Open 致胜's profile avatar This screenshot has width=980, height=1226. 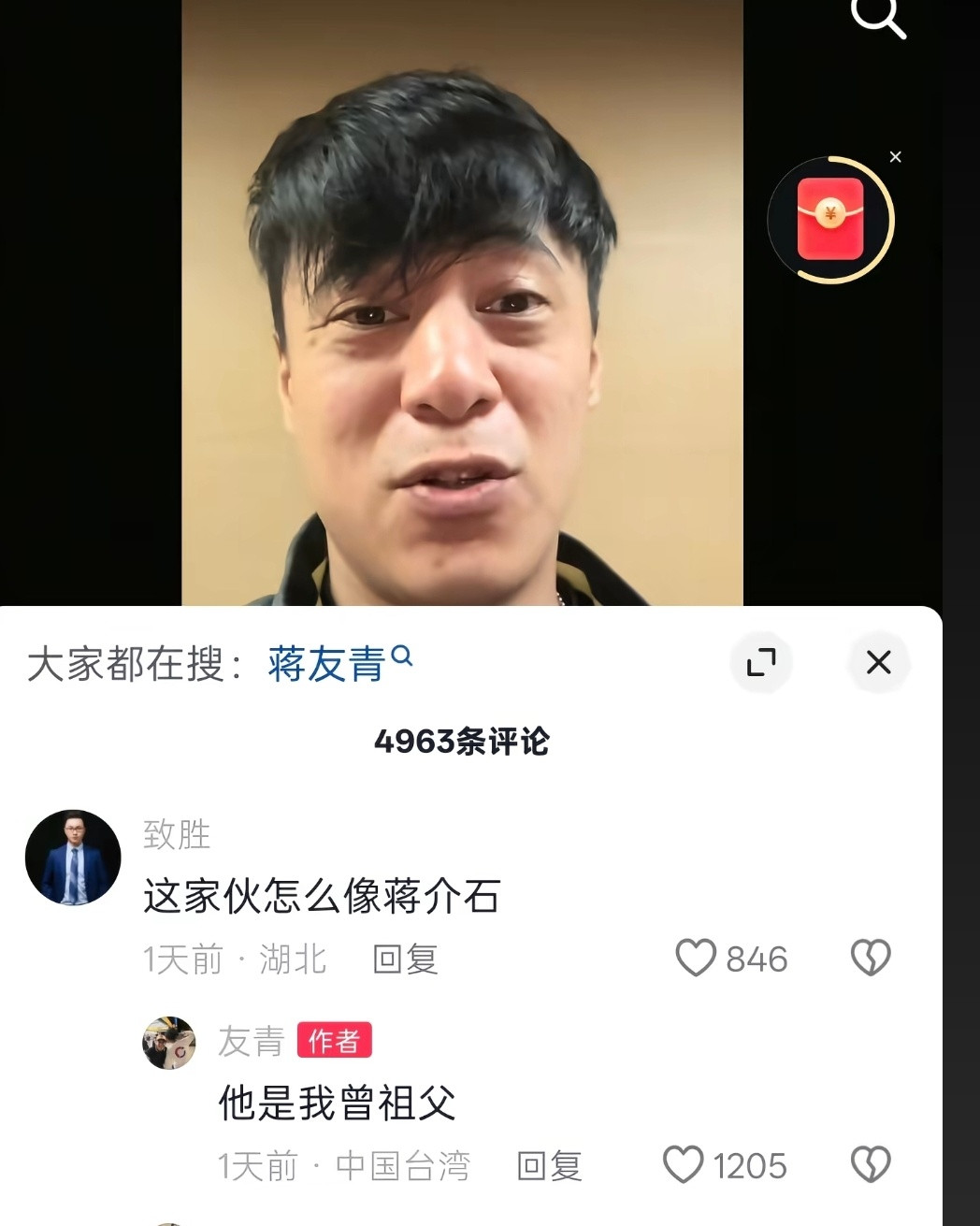coord(73,858)
